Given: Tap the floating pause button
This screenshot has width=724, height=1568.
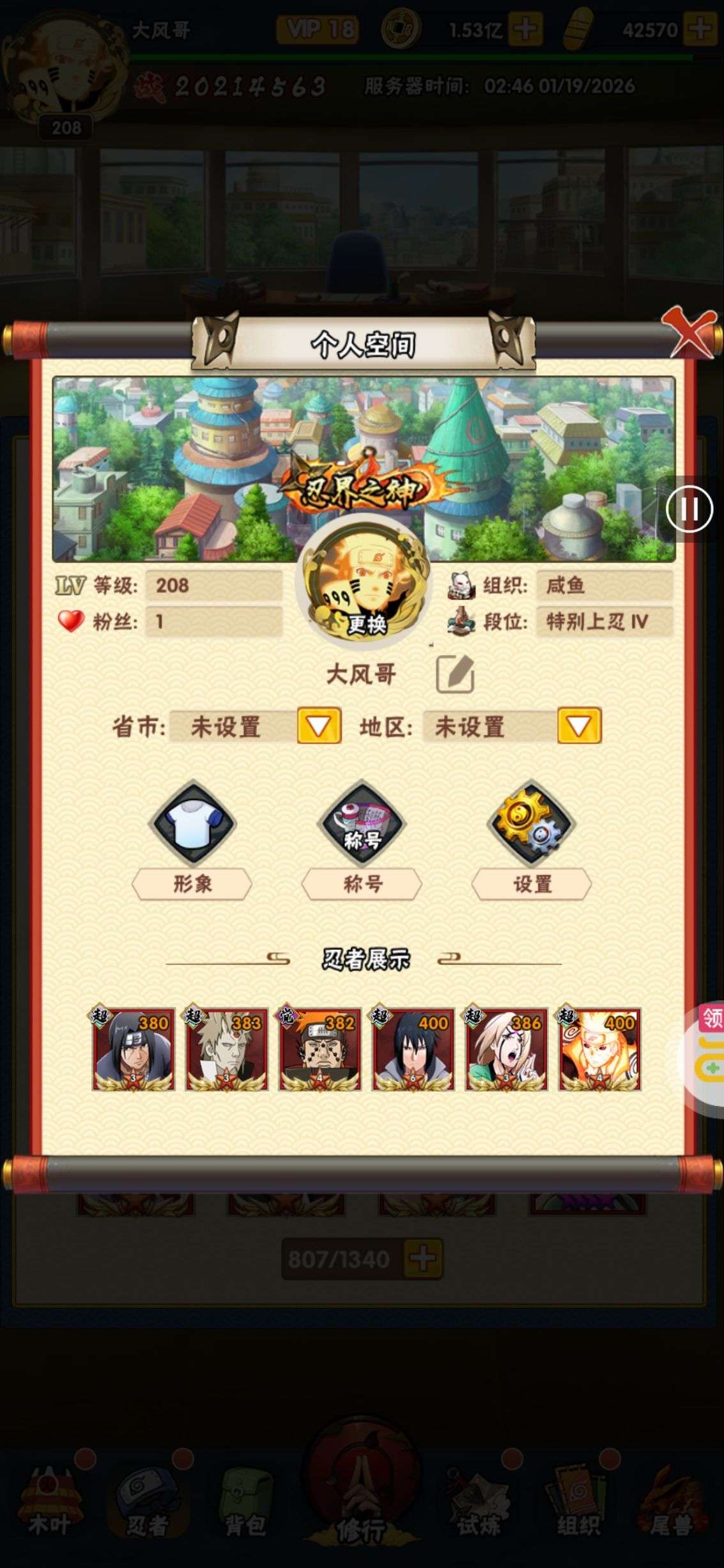Looking at the screenshot, I should tap(689, 509).
